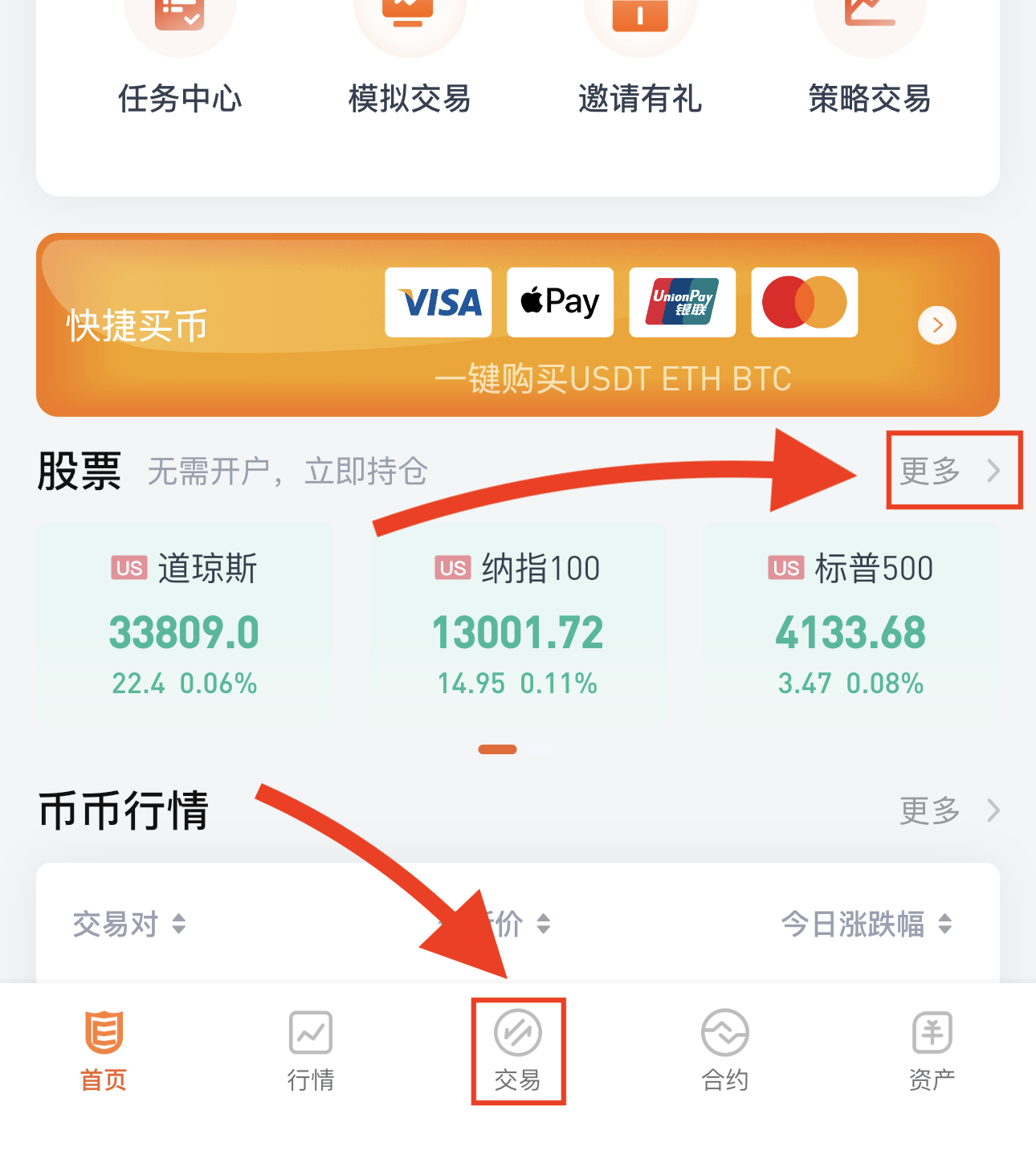This screenshot has height=1155, width=1036.
Task: Tap the 快捷买币 banner arrow
Action: [936, 325]
